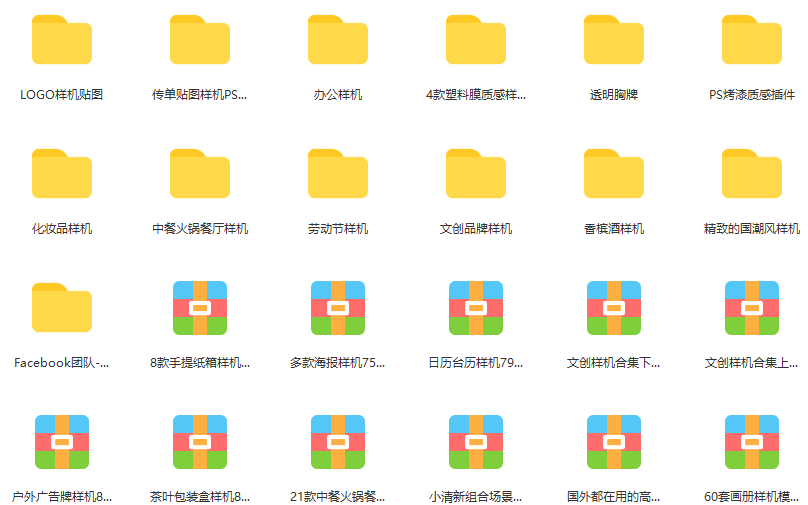Screen dimensions: 808x505
Task: Select the 茶叶包装盒样机 archive
Action: click(200, 442)
